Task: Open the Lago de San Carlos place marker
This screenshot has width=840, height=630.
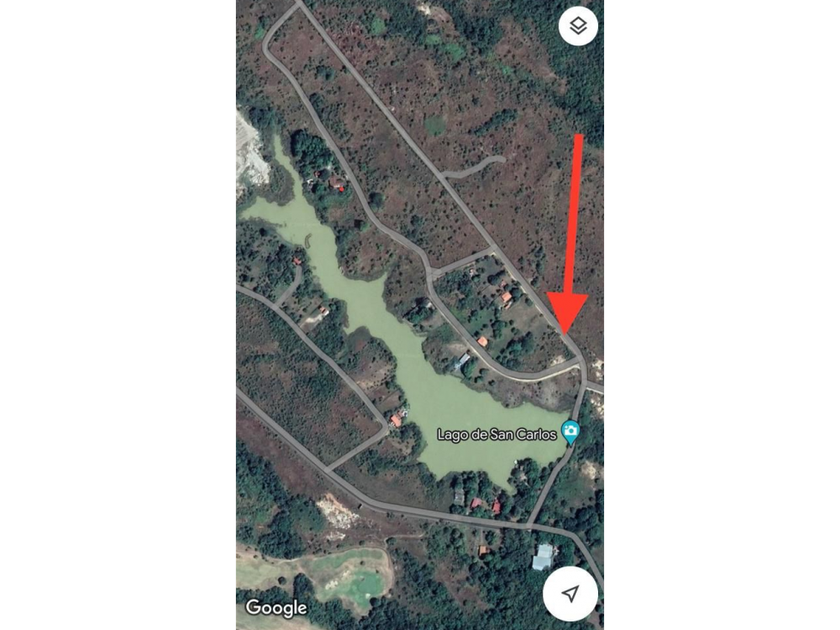Action: (570, 432)
